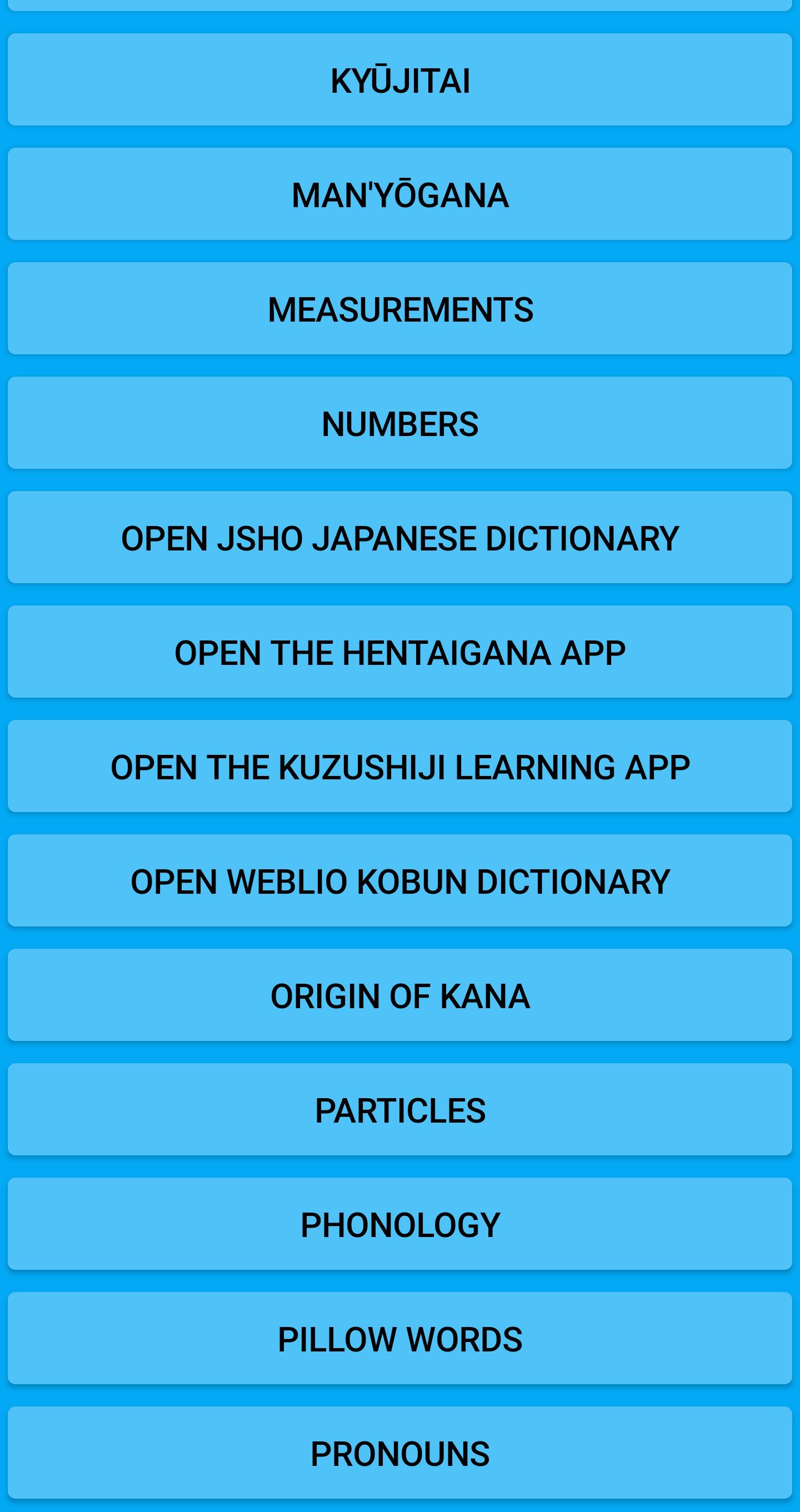Select the Man'yōgana button

point(399,194)
